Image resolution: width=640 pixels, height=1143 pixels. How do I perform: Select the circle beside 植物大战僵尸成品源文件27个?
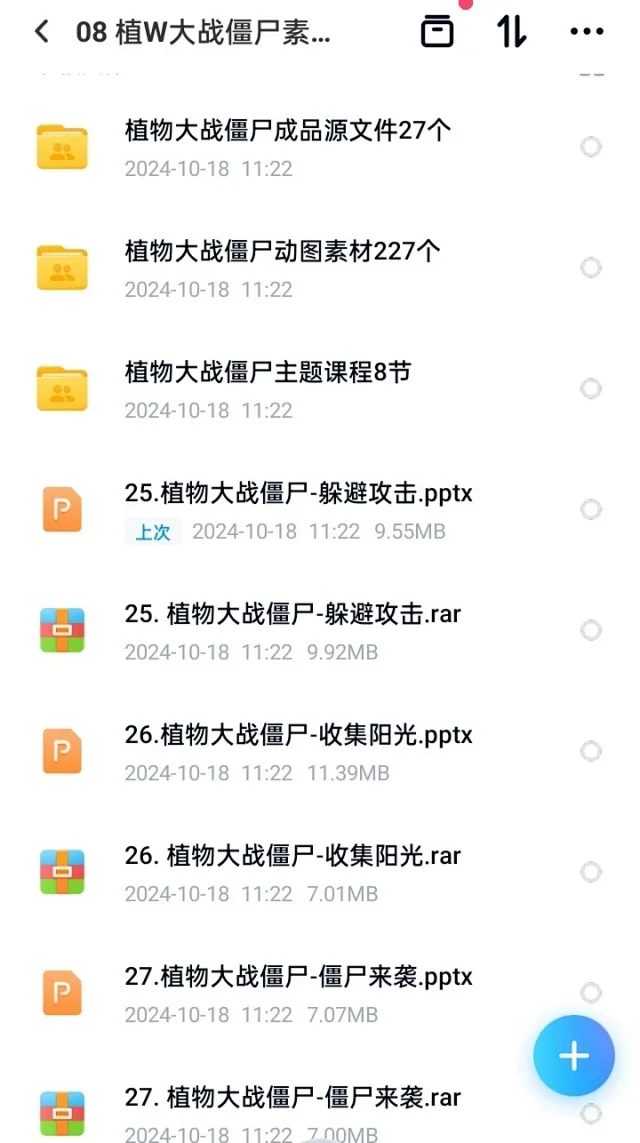pyautogui.click(x=590, y=147)
